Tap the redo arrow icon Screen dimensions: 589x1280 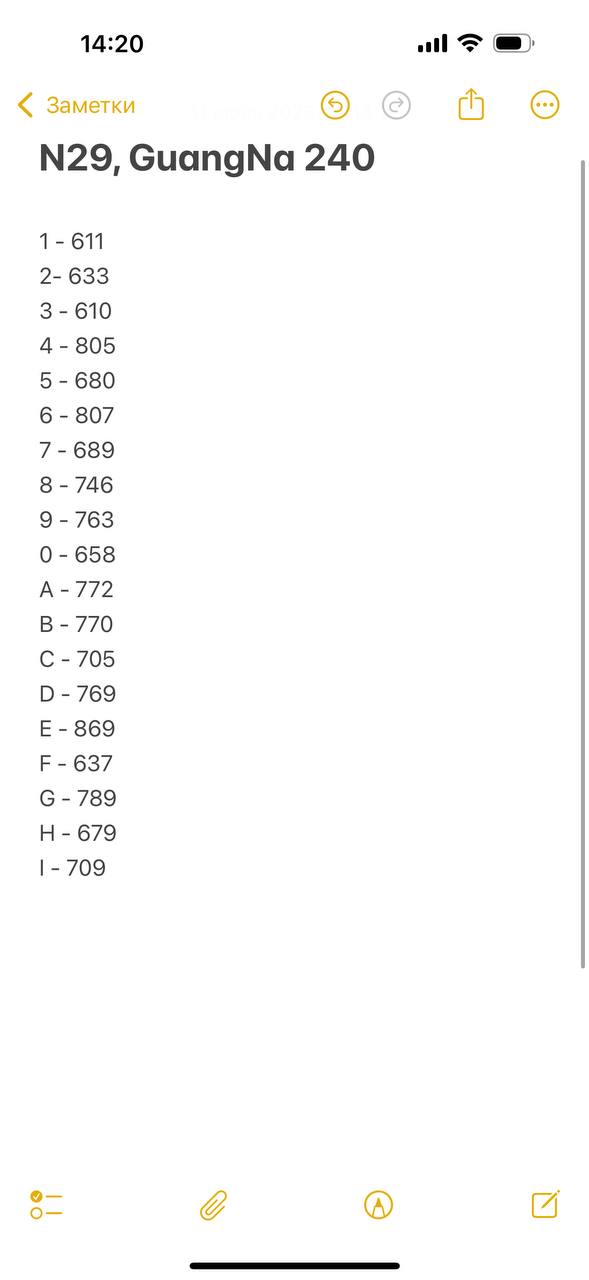pos(397,105)
